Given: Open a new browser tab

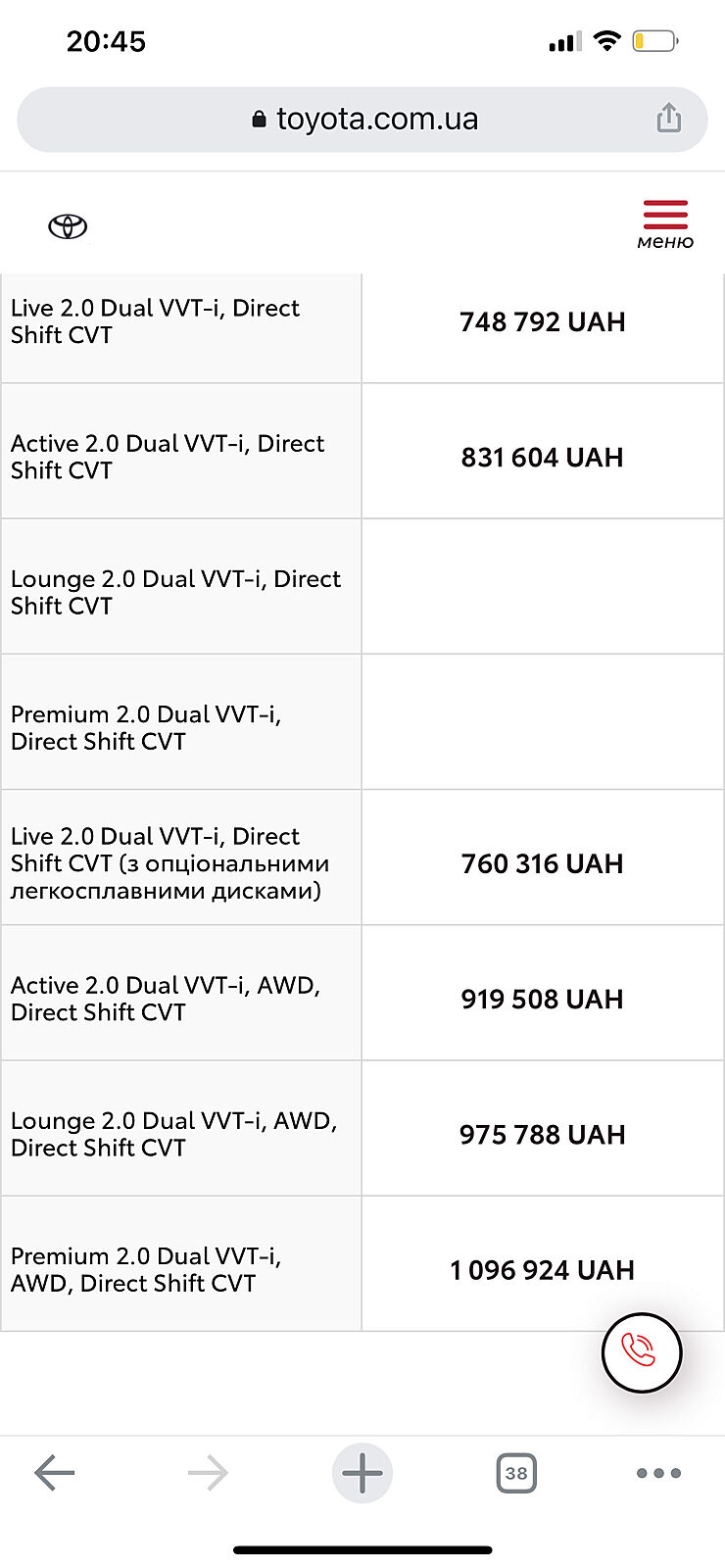Looking at the screenshot, I should (x=362, y=1472).
